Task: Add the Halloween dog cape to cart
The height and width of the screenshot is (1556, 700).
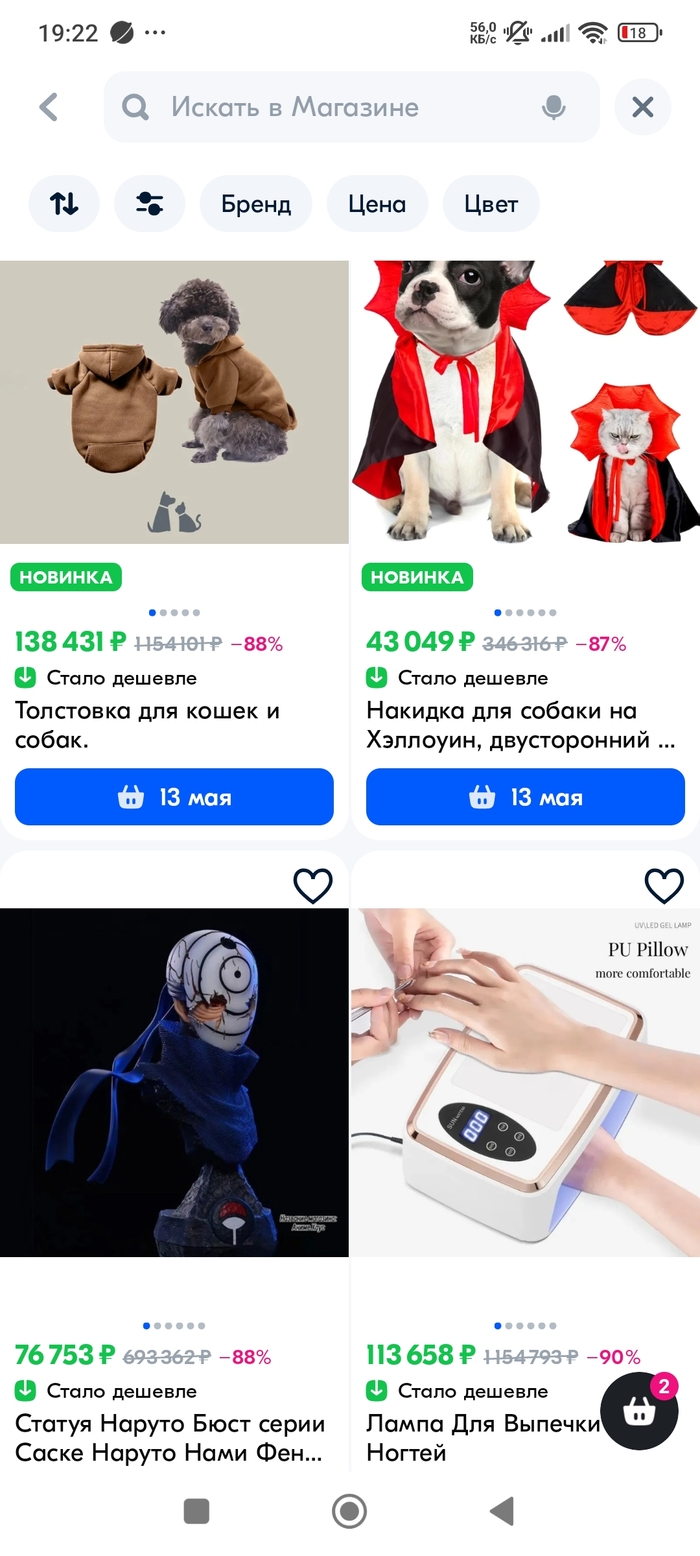Action: point(525,797)
